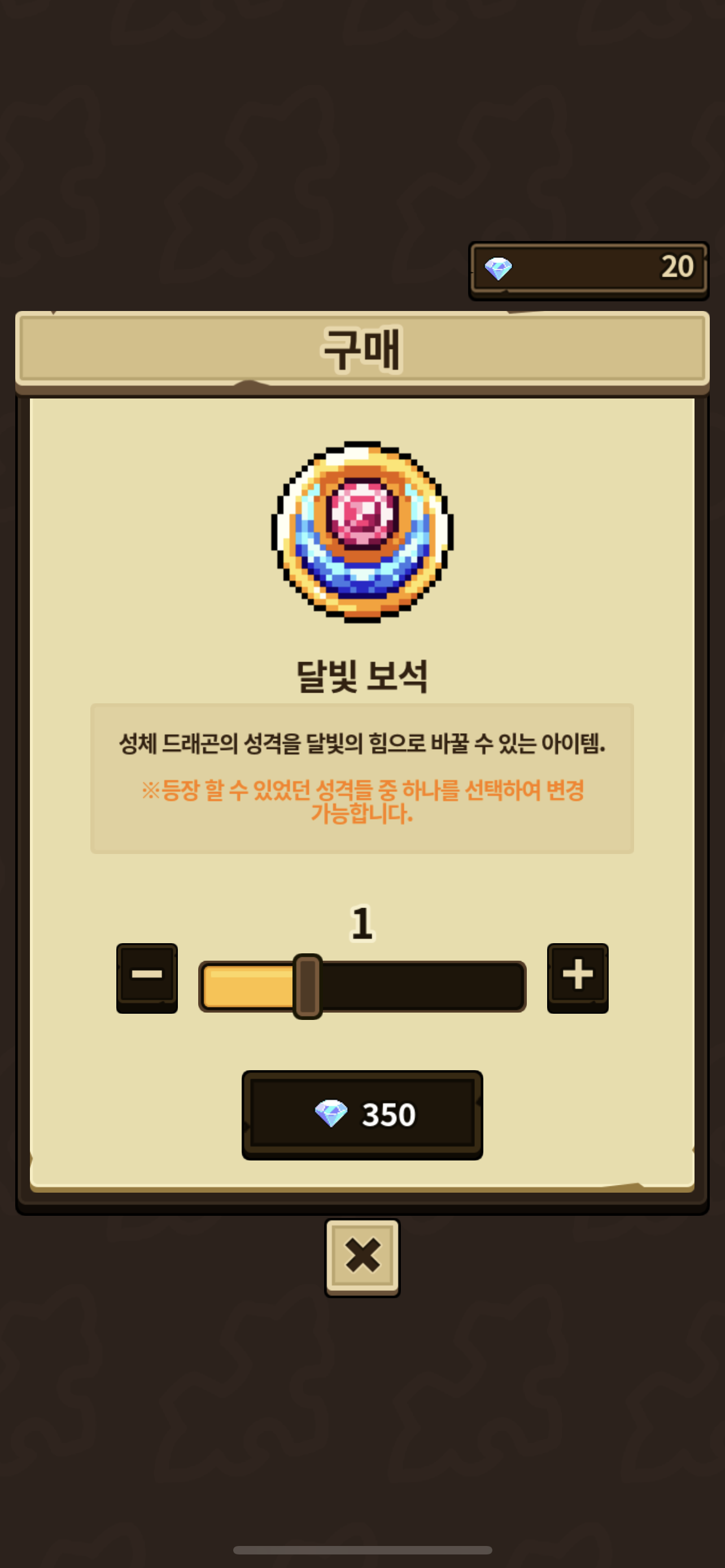The width and height of the screenshot is (725, 1568).
Task: Open the gem balance showing 20
Action: pos(588,269)
